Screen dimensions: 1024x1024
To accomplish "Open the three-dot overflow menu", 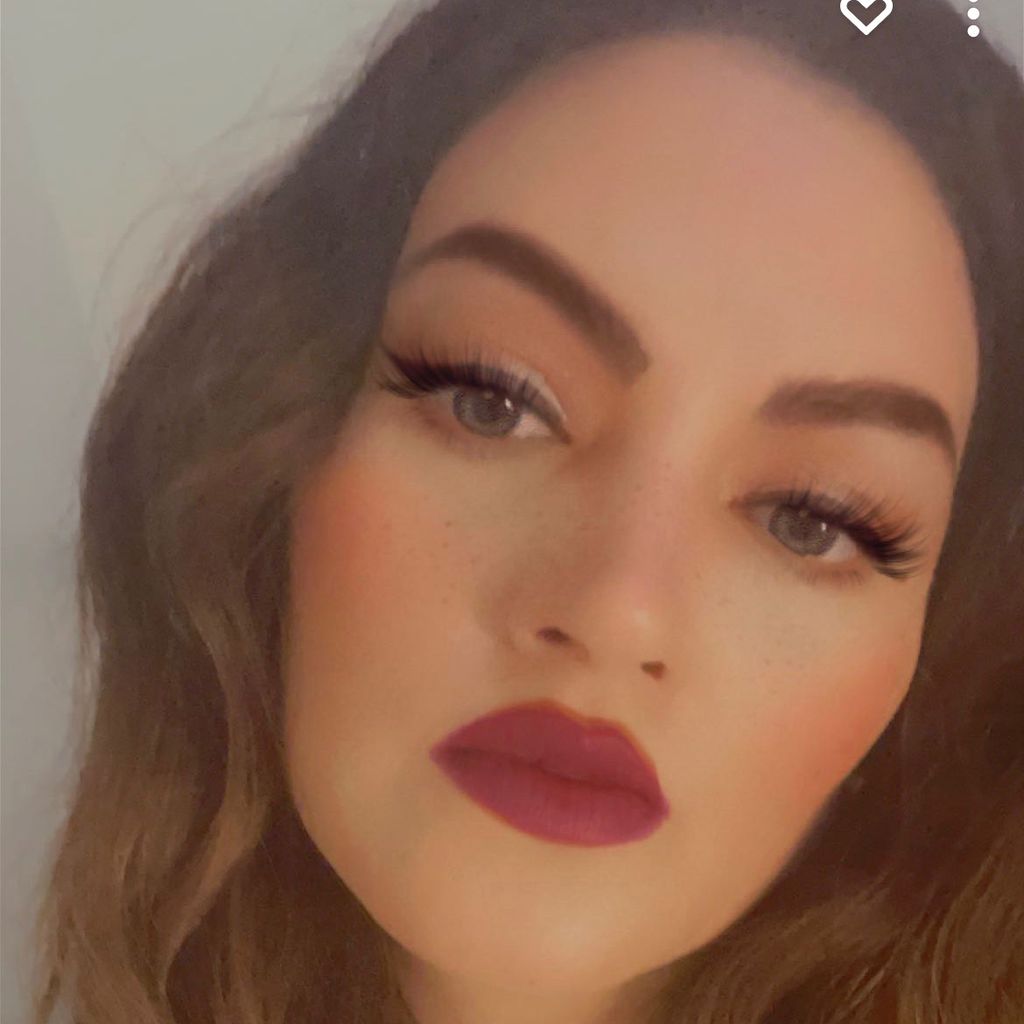I will (x=973, y=17).
